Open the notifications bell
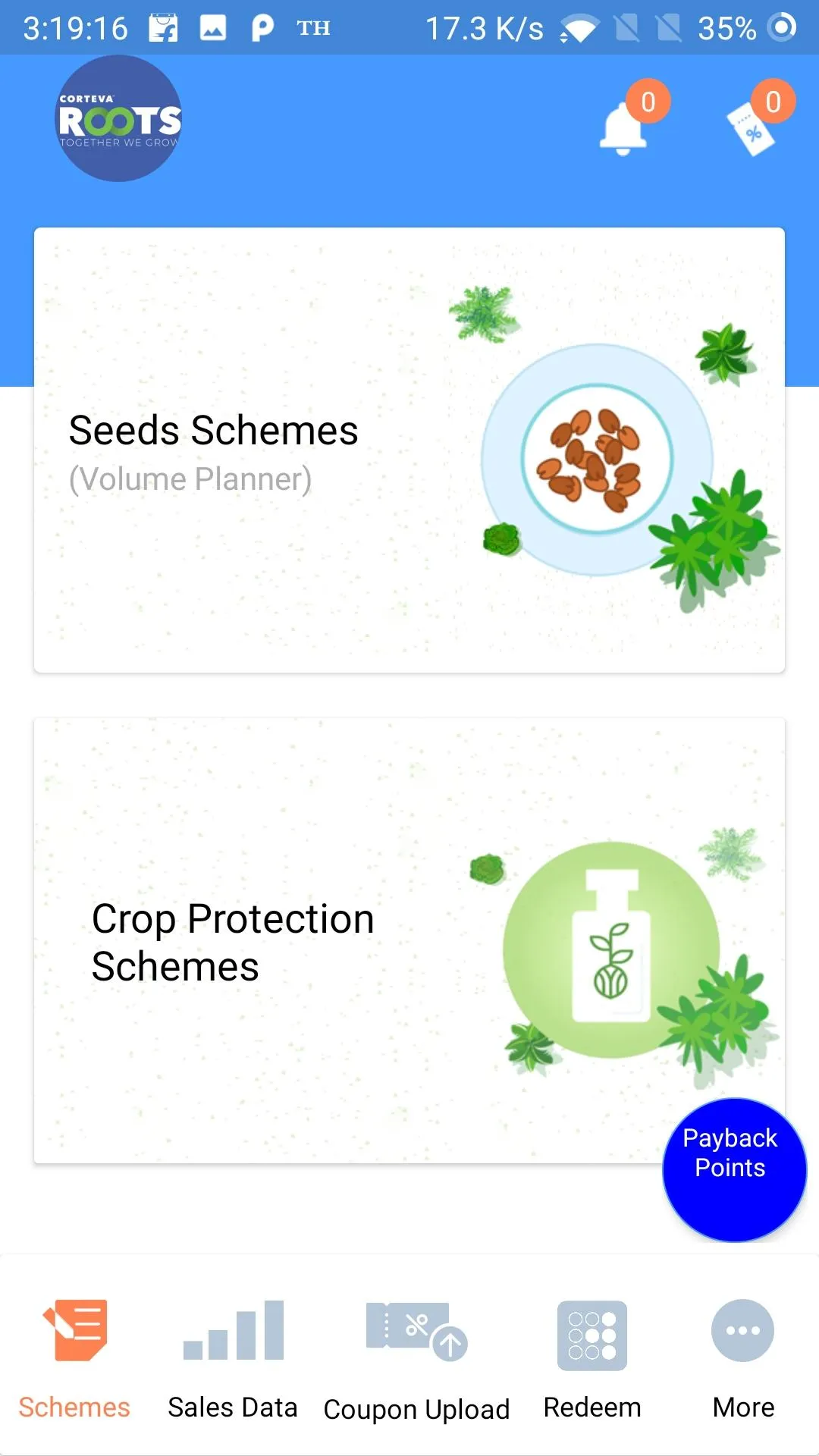Image resolution: width=819 pixels, height=1456 pixels. [624, 127]
